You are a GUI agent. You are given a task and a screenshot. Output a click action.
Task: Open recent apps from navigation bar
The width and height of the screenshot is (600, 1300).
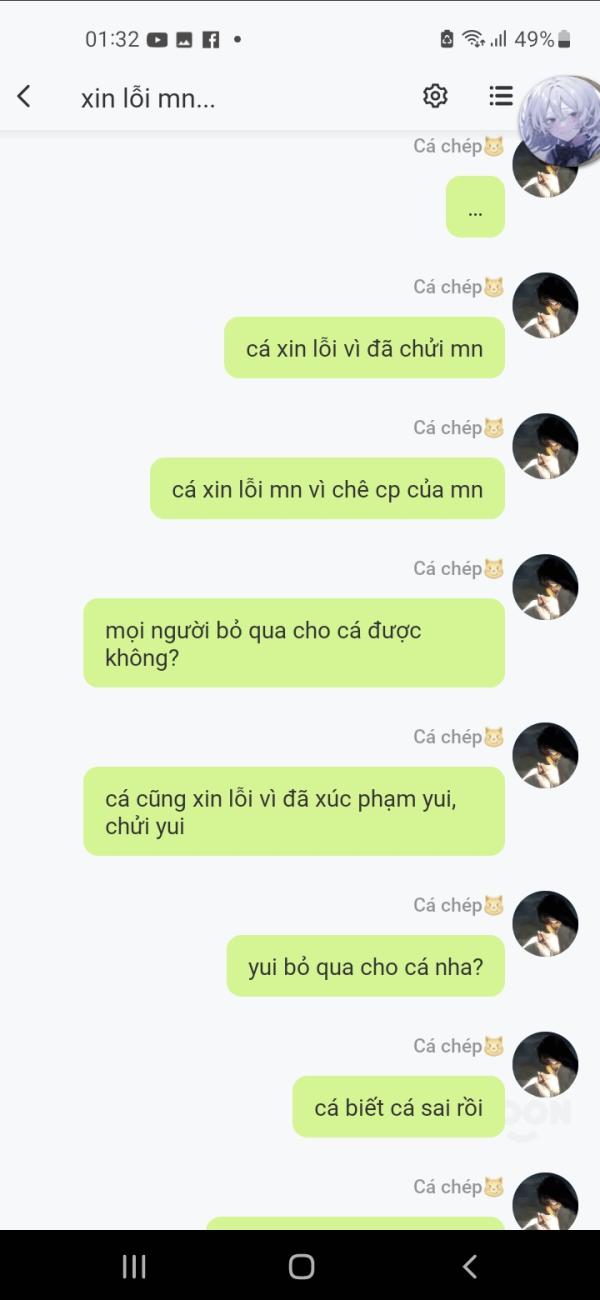pos(134,1267)
